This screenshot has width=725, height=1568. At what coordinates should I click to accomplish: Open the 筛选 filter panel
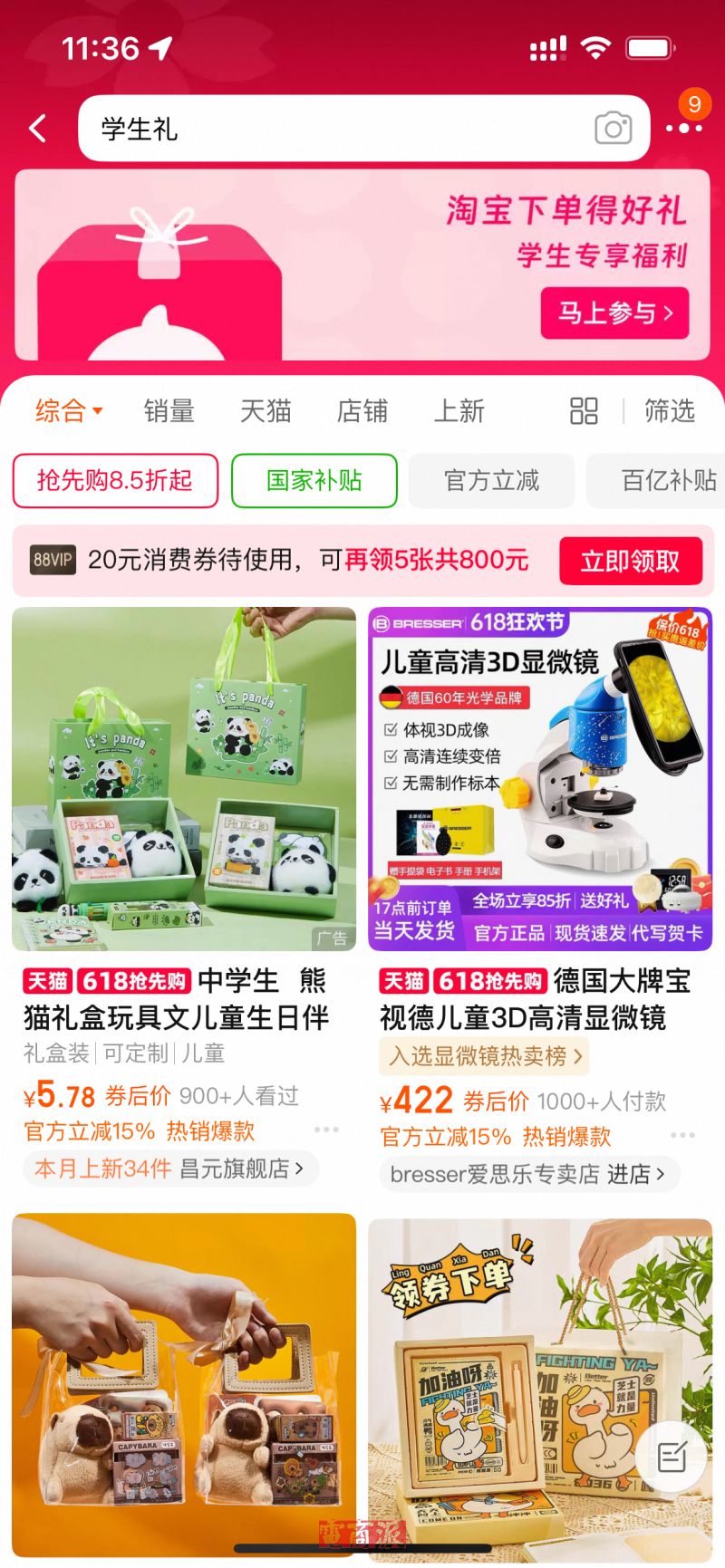(x=670, y=411)
